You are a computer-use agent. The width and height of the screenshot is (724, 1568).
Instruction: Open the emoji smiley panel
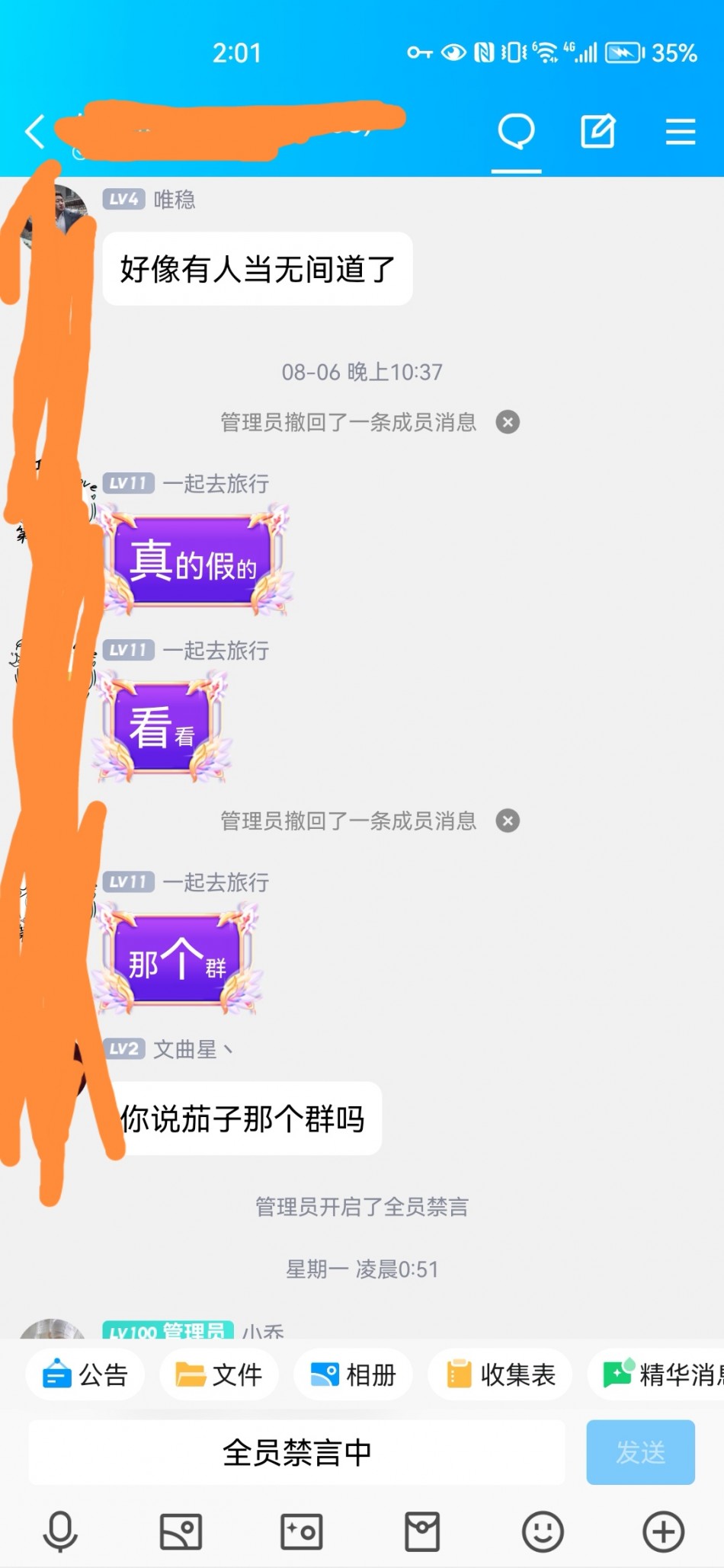543,1531
